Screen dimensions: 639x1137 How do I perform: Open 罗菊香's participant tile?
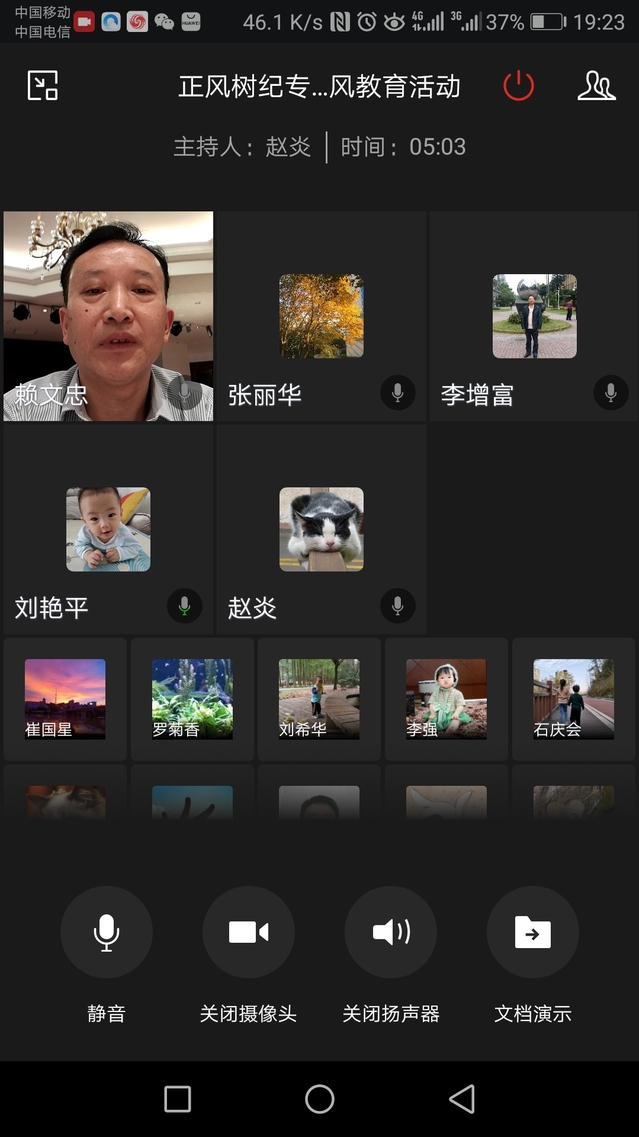(192, 699)
